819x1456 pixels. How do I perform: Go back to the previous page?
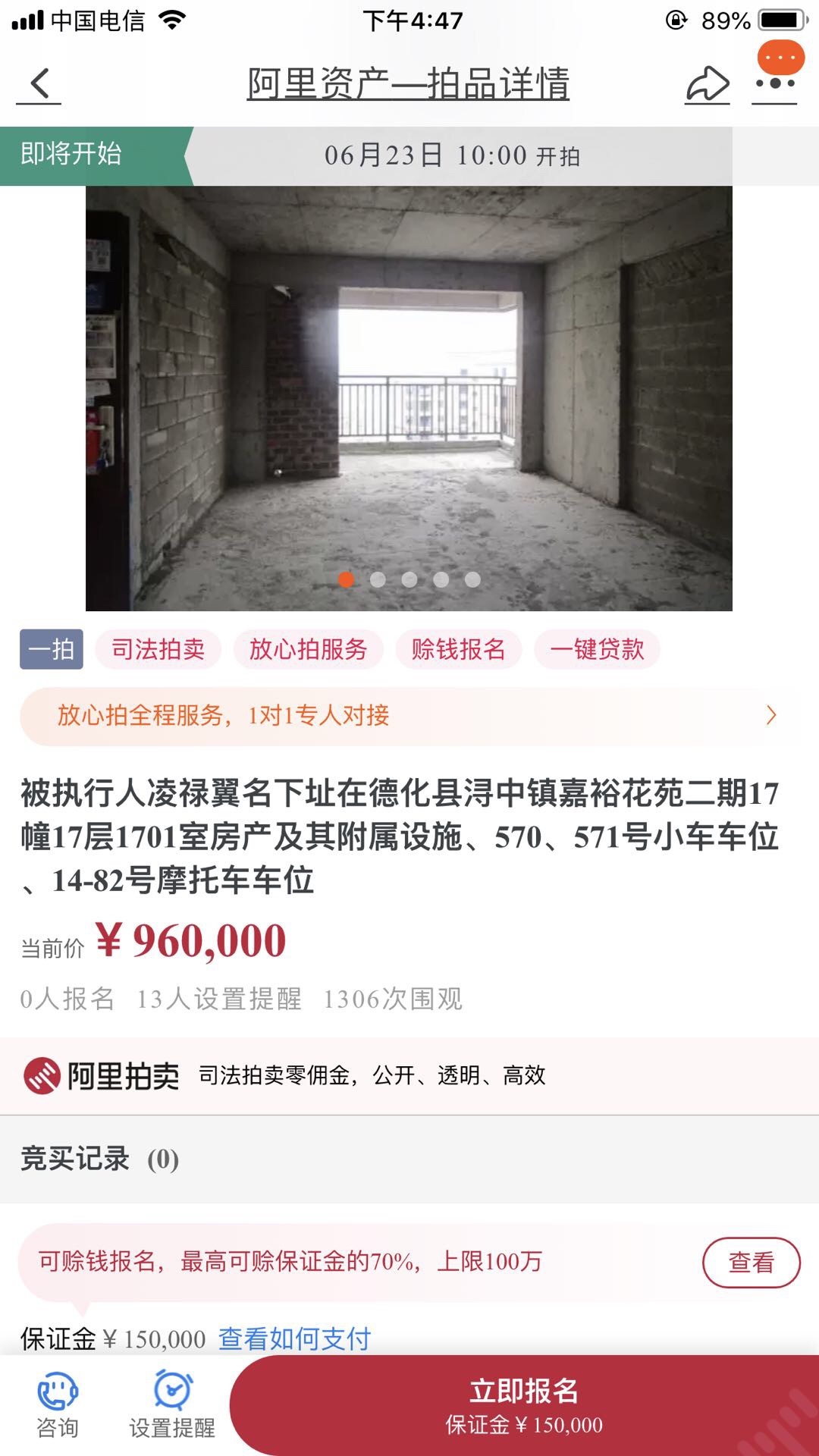click(39, 83)
